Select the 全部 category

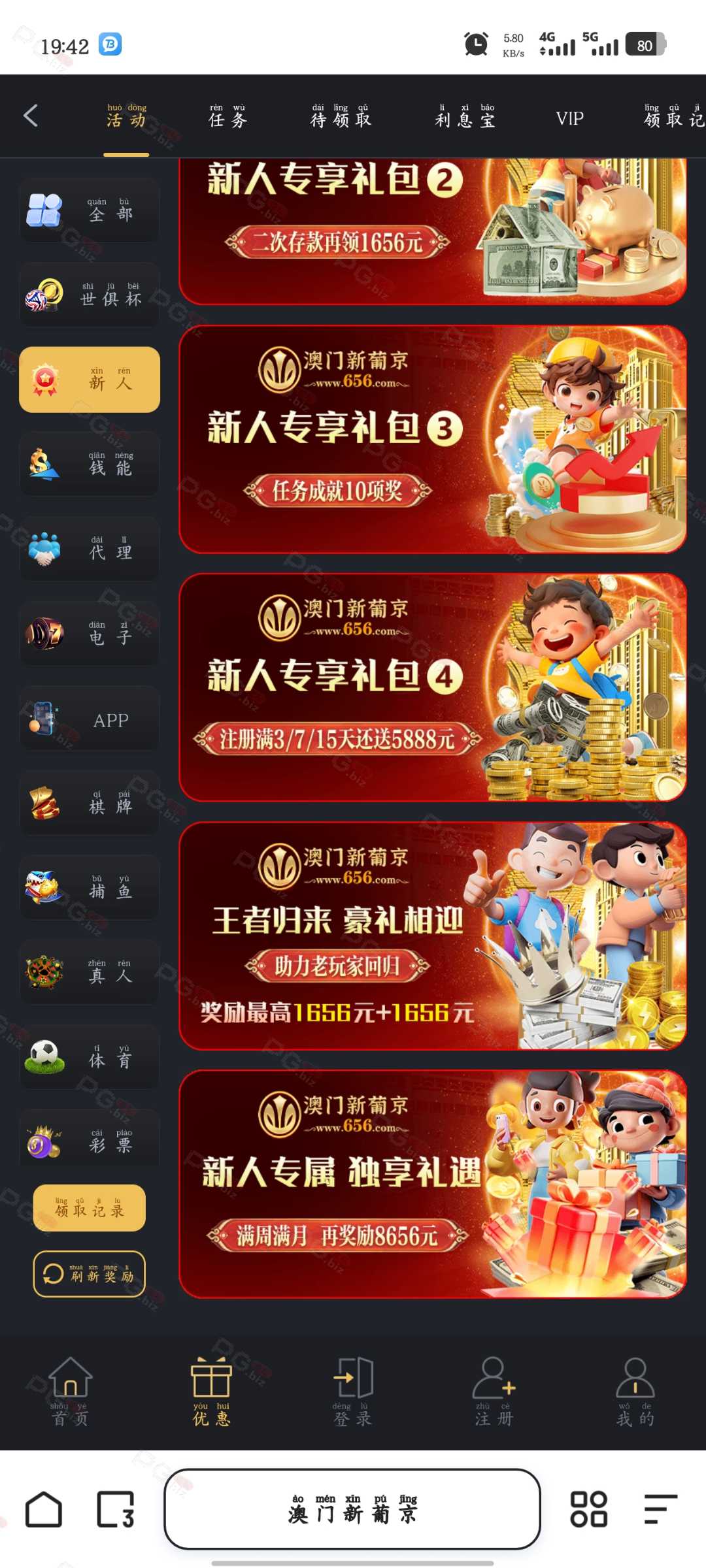pyautogui.click(x=90, y=210)
